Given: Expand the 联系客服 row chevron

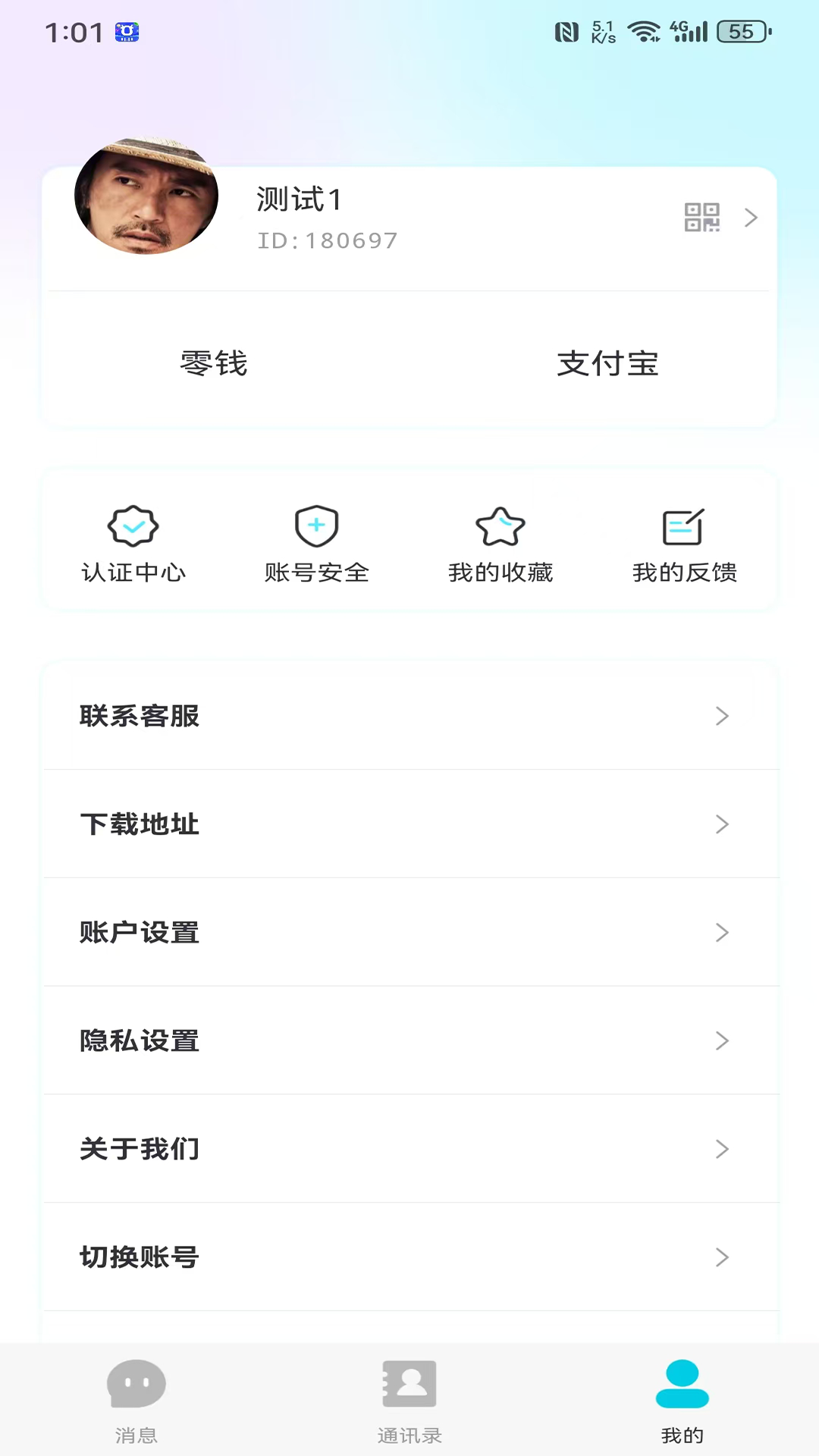Looking at the screenshot, I should [x=721, y=716].
